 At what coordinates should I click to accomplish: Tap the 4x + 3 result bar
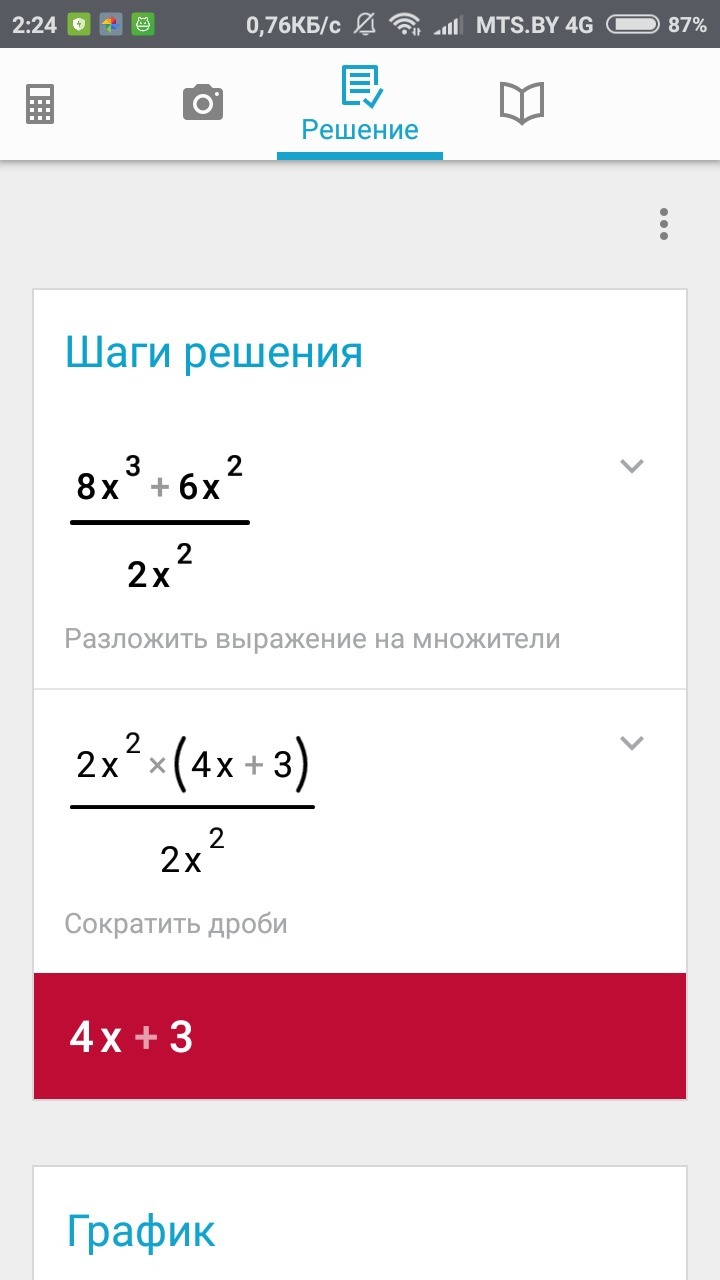pos(360,1037)
